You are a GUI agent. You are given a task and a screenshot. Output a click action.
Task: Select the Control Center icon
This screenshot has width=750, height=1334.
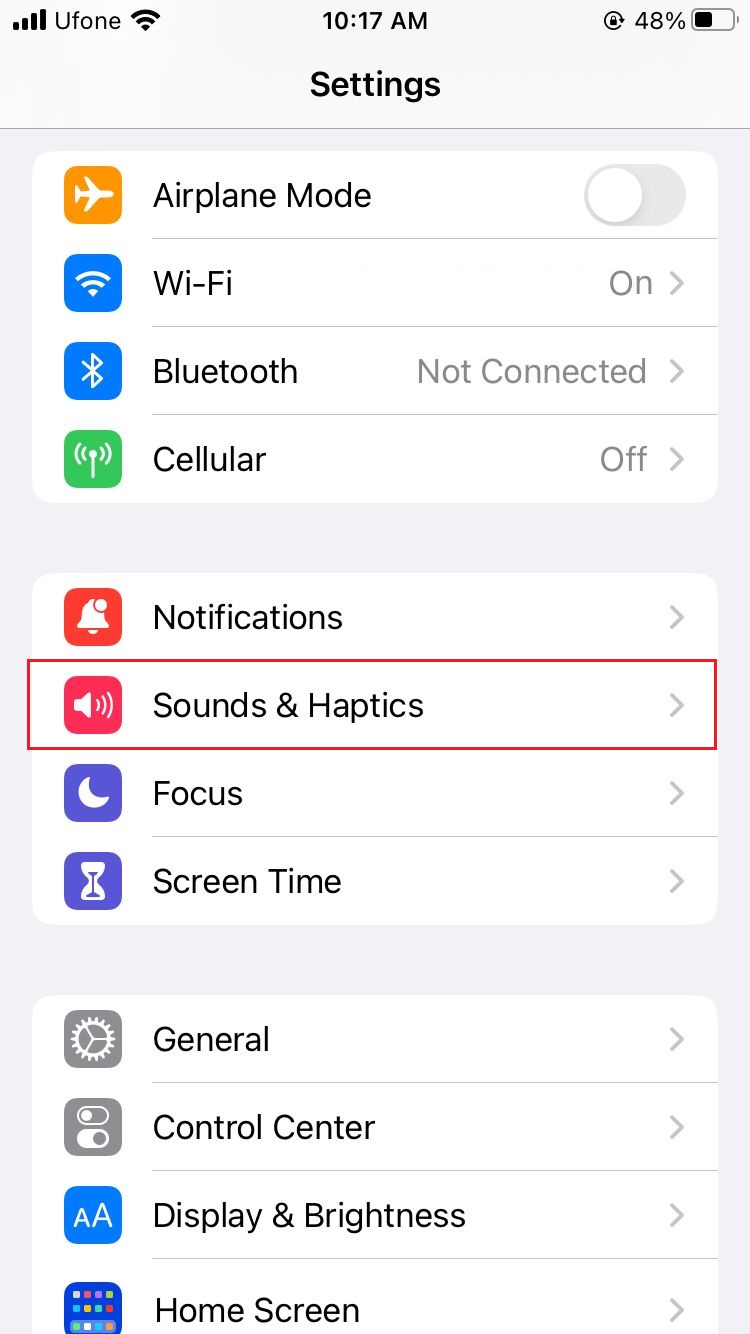coord(92,1127)
